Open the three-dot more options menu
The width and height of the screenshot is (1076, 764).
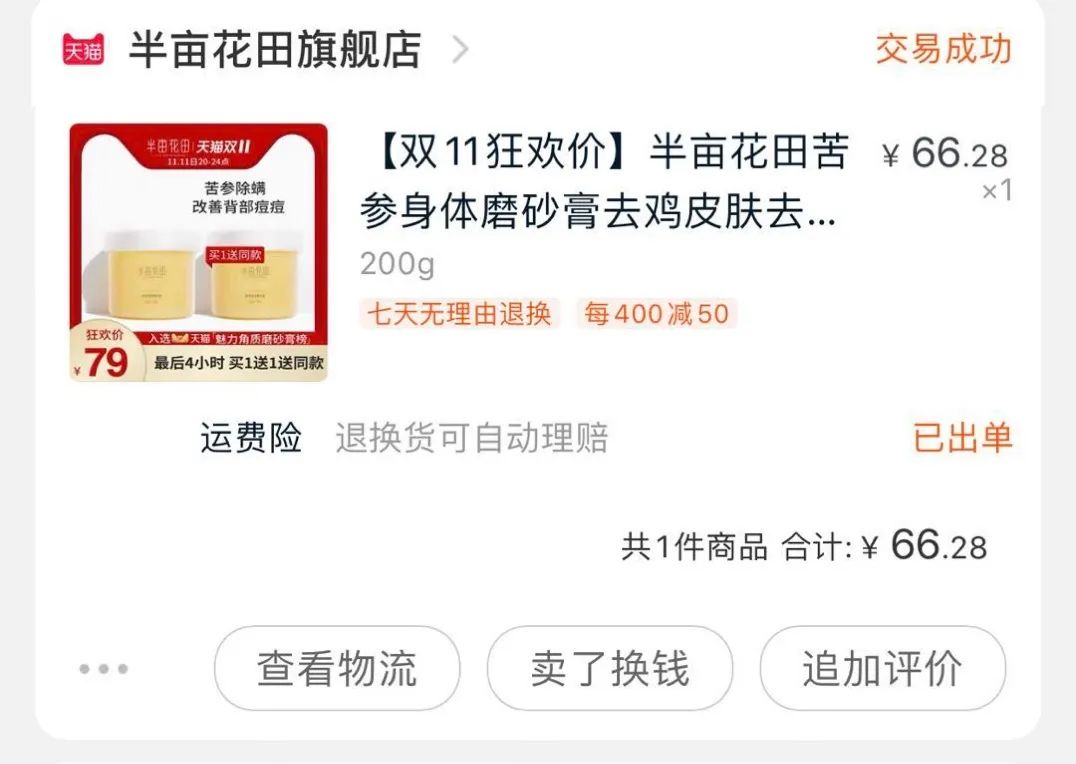(x=104, y=669)
